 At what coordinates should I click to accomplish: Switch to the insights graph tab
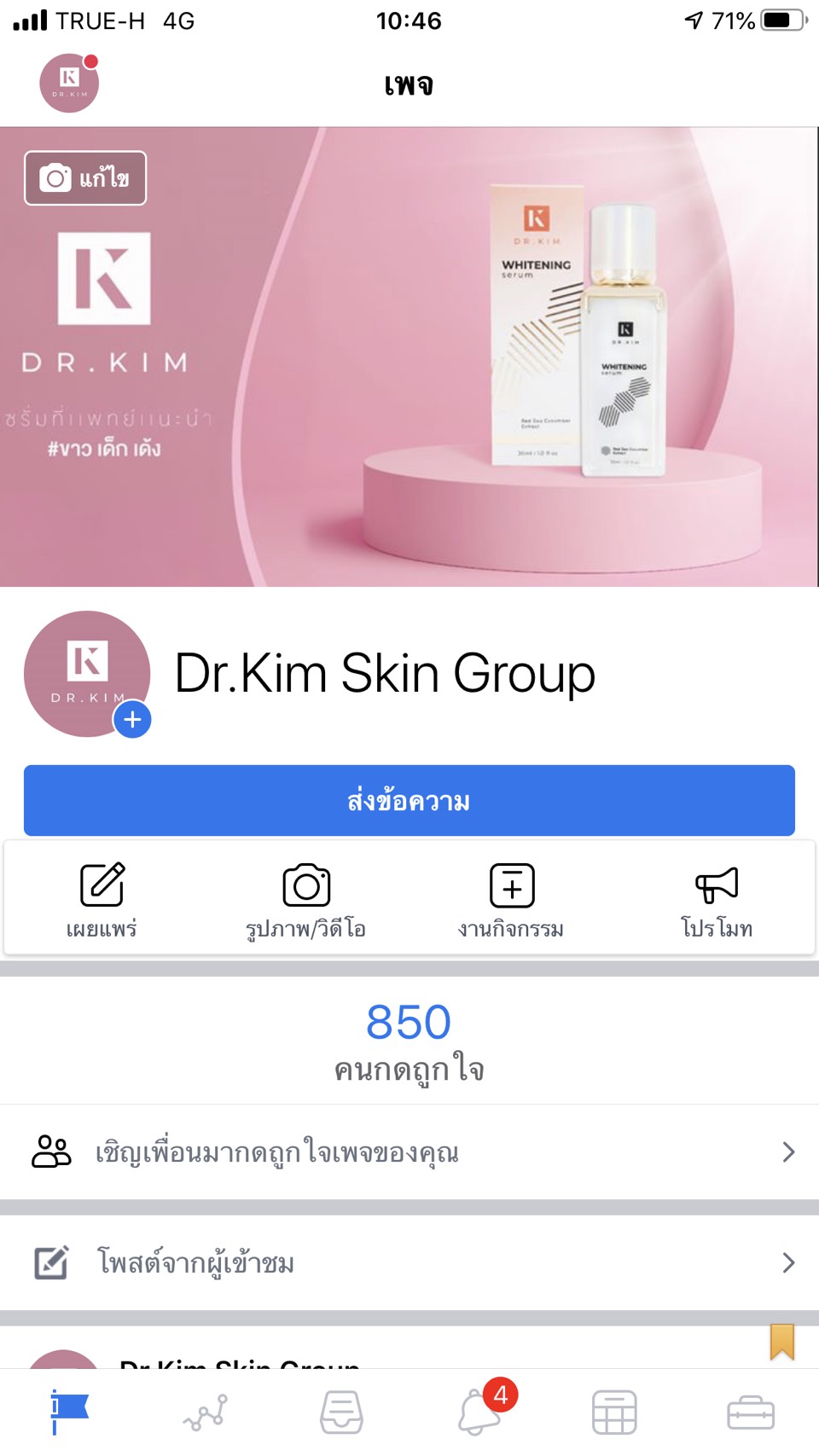206,1412
